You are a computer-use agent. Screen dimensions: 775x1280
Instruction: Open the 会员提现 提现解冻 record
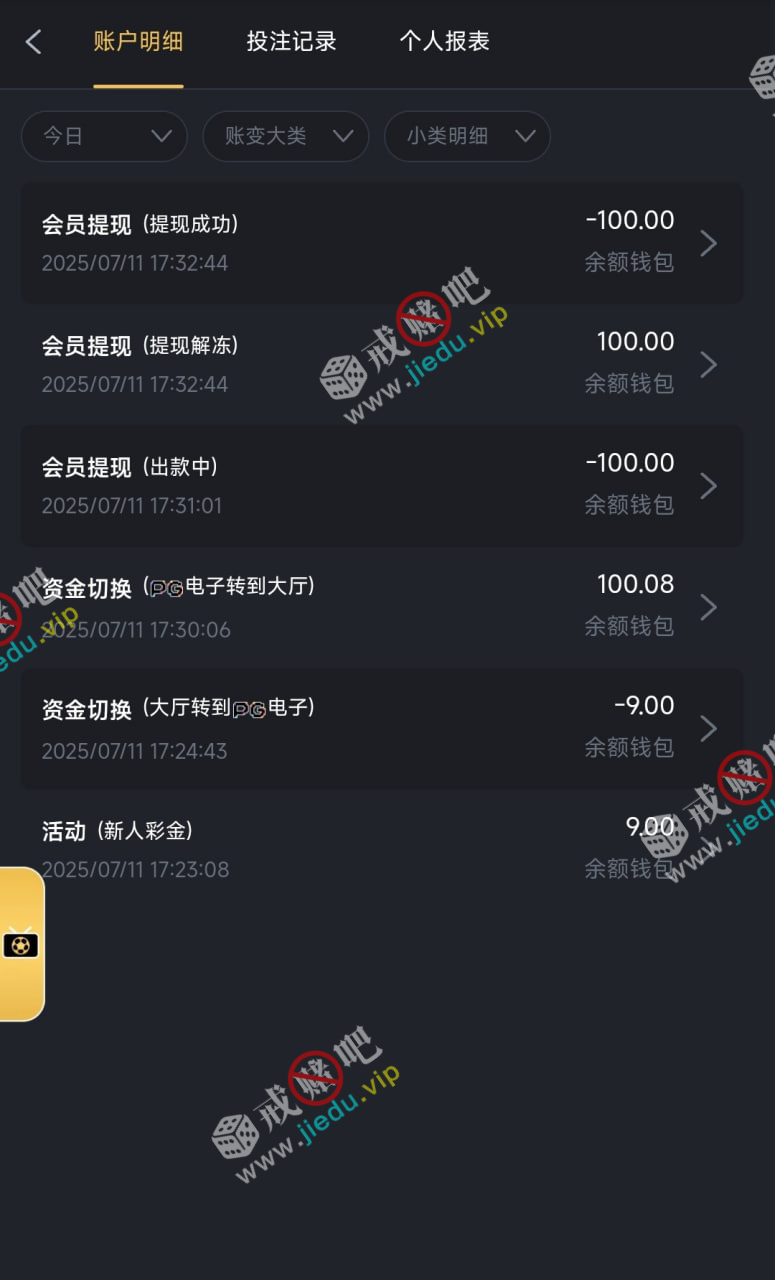381,364
